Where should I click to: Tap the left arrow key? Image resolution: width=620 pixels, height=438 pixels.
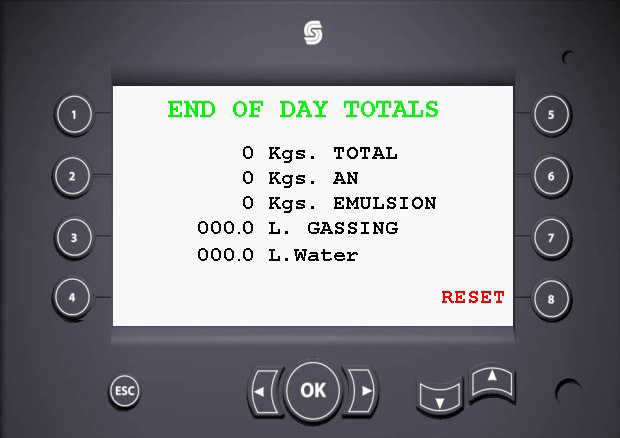pos(262,390)
